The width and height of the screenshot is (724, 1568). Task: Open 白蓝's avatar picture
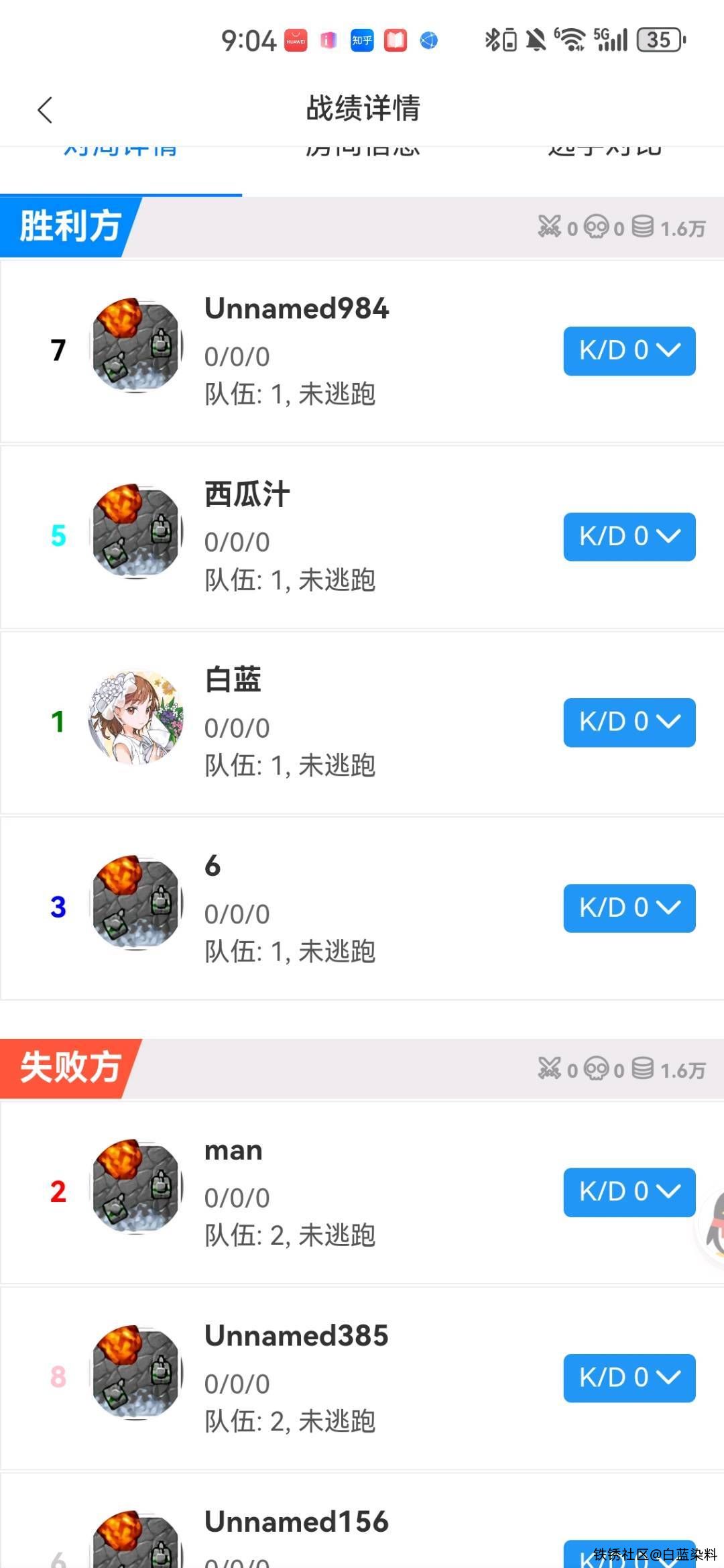(x=136, y=718)
